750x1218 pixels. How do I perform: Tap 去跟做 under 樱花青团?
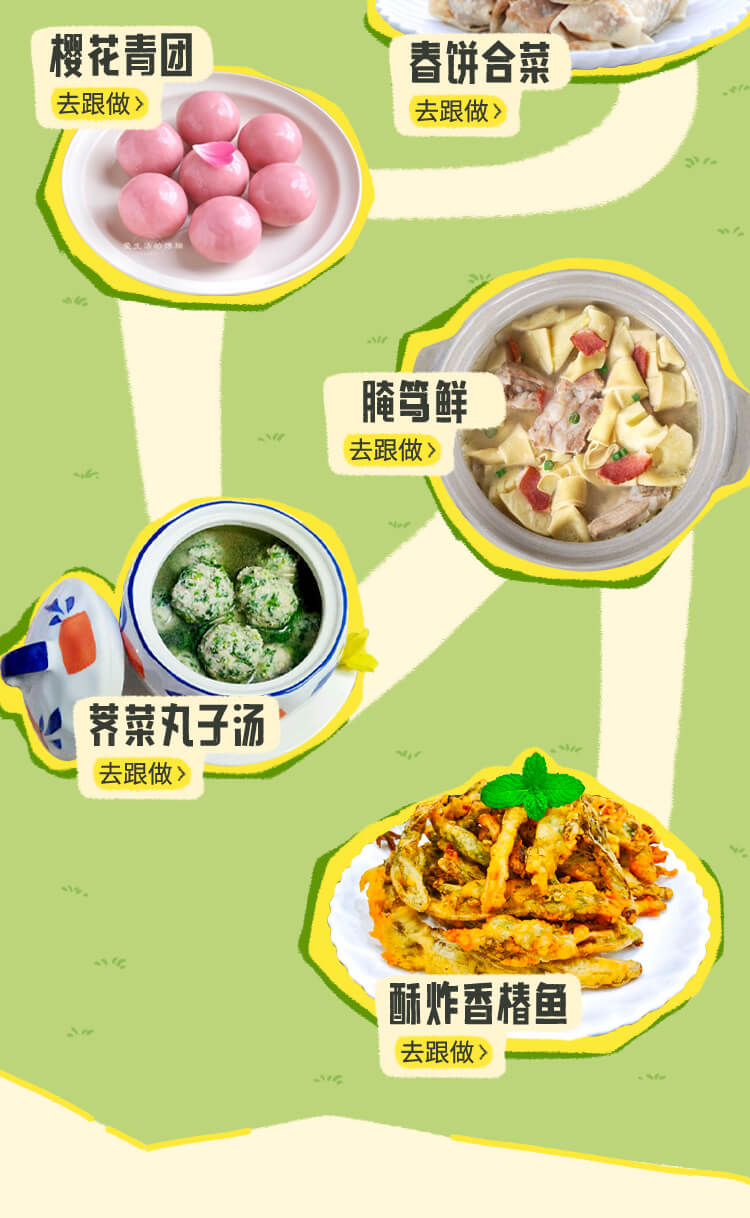99,103
